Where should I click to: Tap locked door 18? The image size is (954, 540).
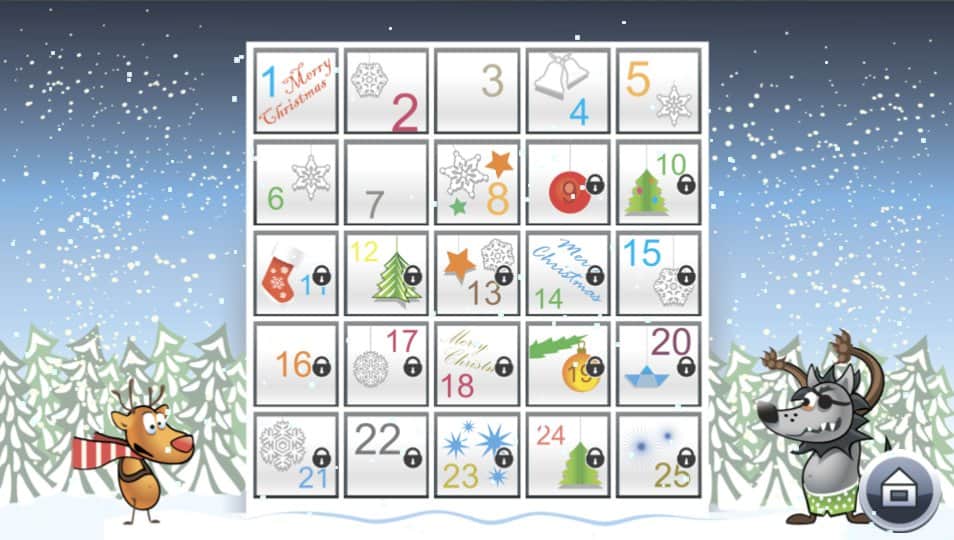click(x=477, y=364)
